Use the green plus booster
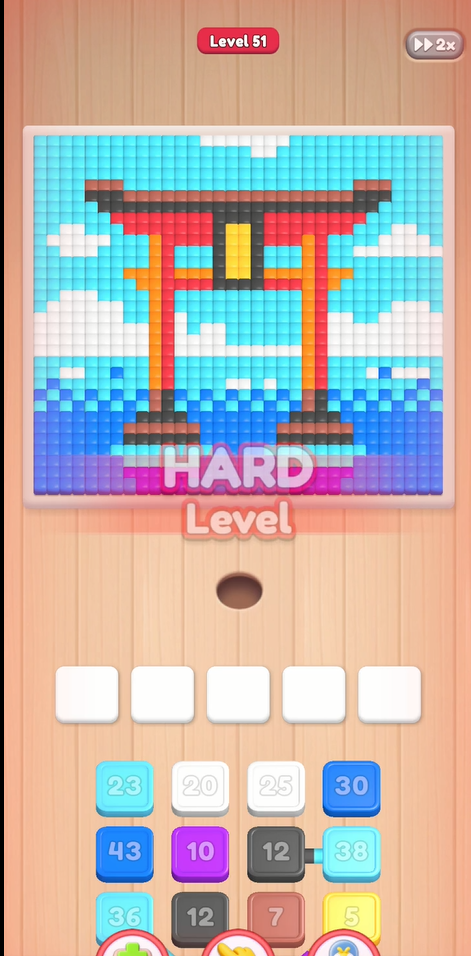 click(132, 946)
